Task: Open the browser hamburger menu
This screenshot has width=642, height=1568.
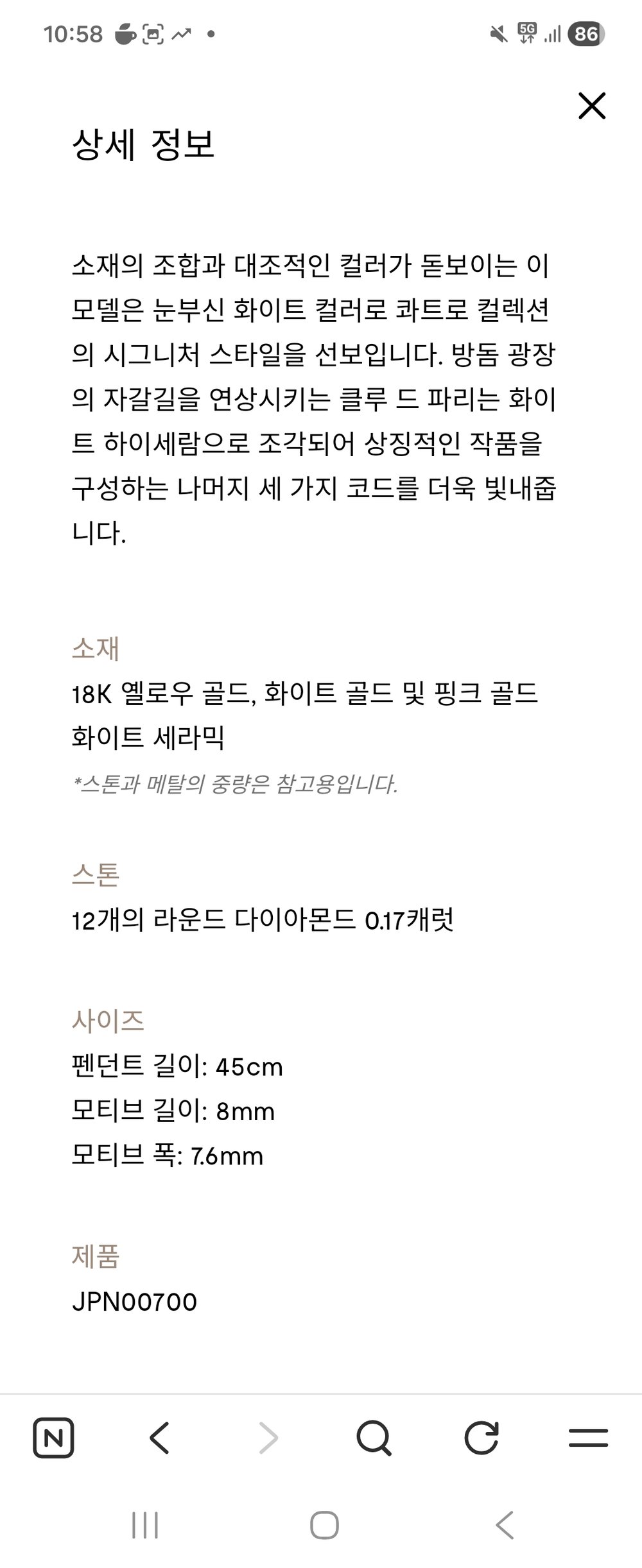Action: click(588, 1438)
